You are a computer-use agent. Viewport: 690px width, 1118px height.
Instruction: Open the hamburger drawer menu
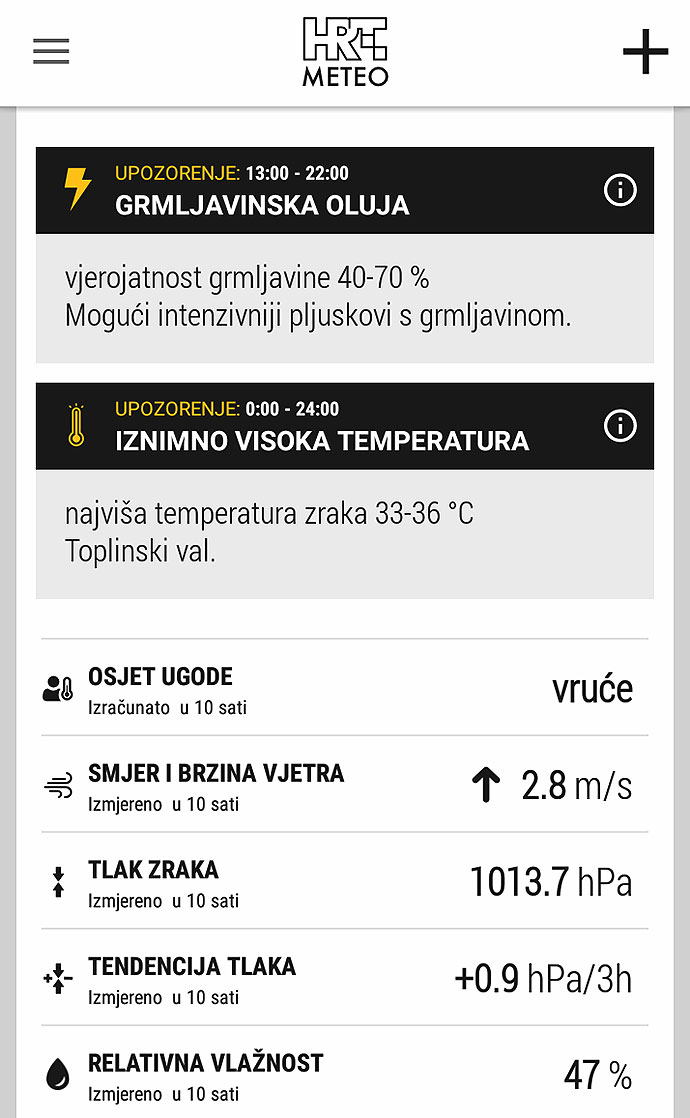tap(51, 51)
